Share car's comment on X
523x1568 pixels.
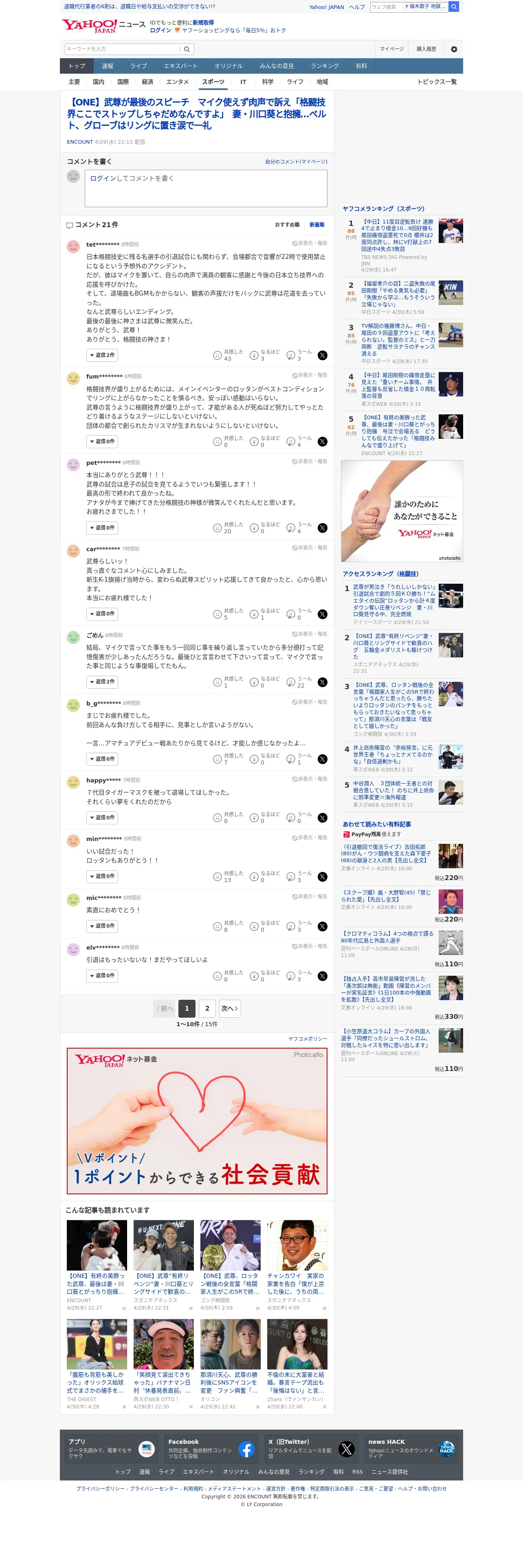pos(323,614)
